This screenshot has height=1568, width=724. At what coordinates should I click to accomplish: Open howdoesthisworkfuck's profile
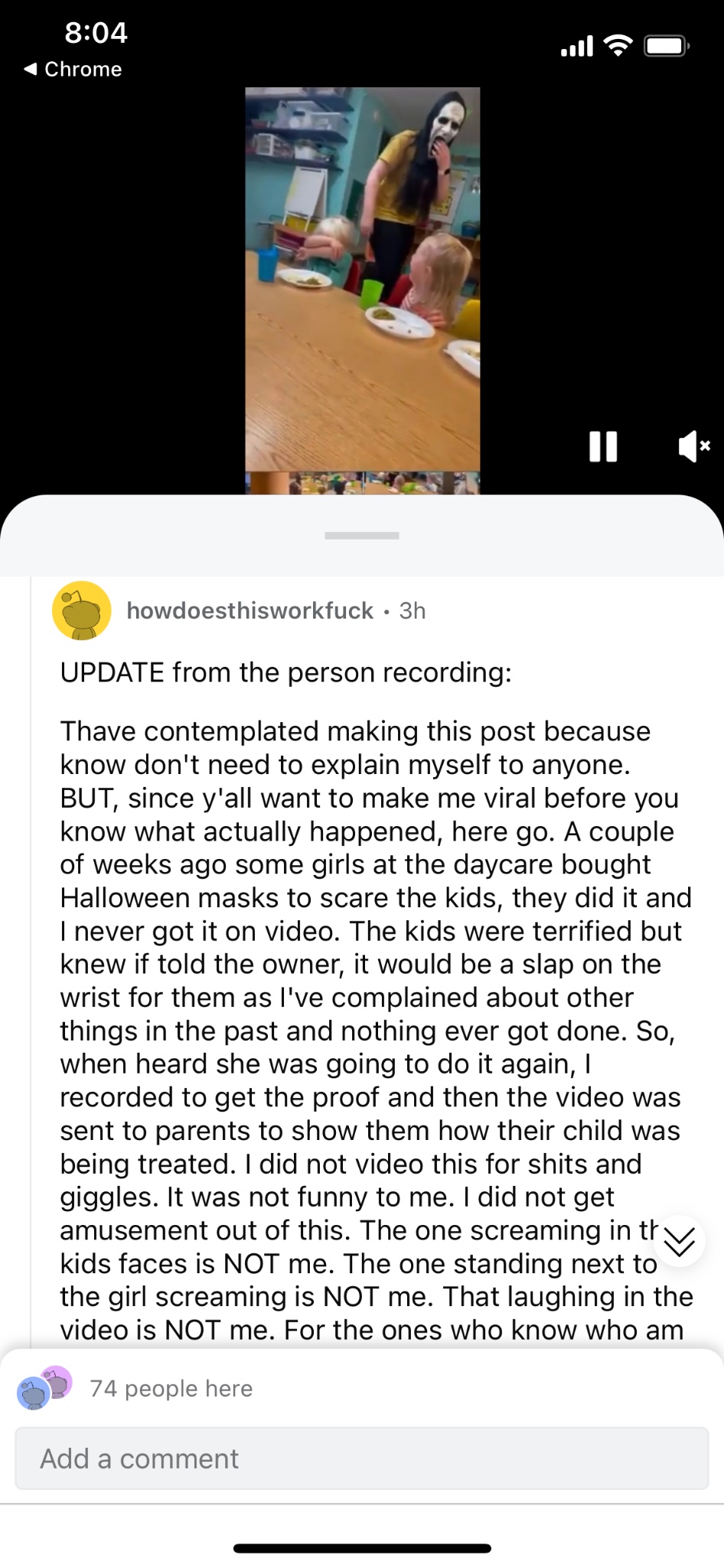tap(249, 610)
